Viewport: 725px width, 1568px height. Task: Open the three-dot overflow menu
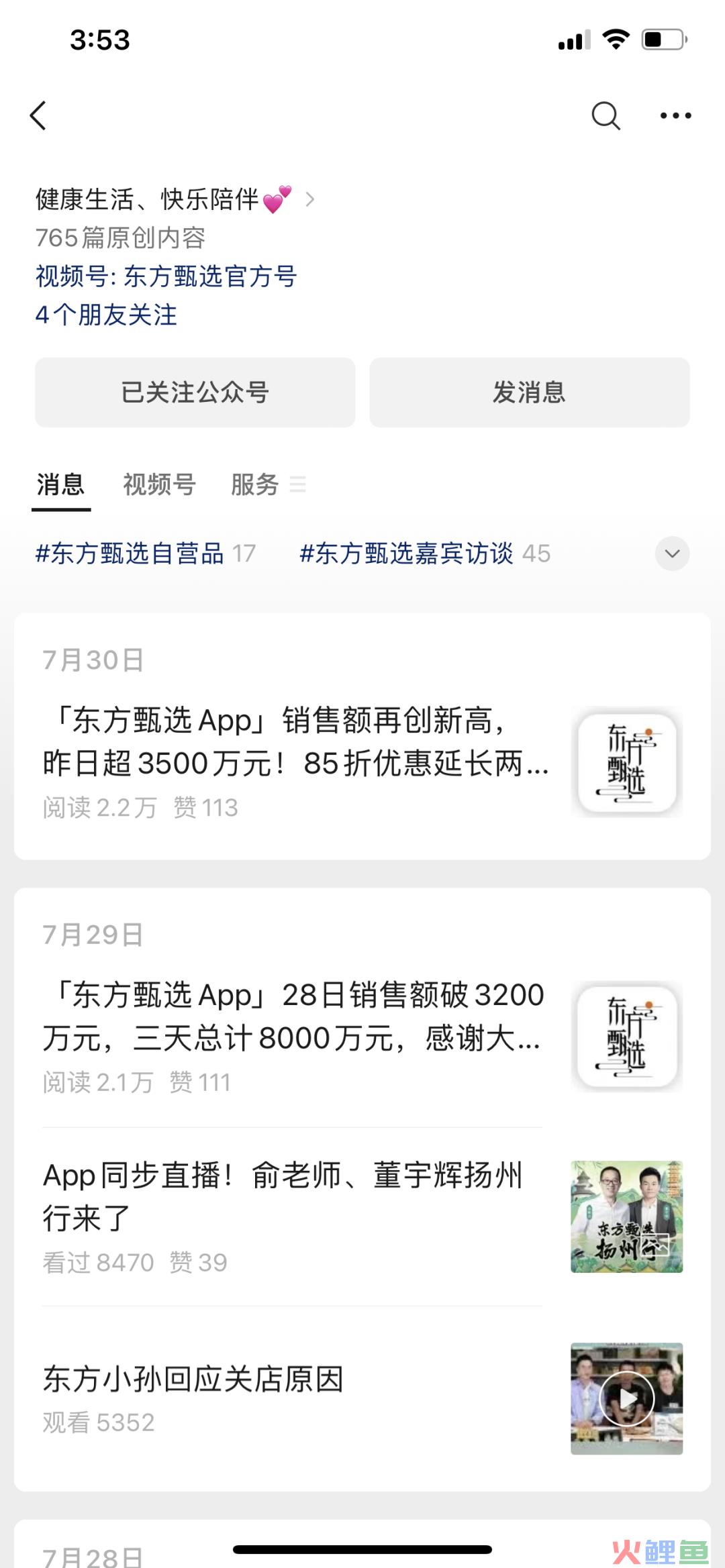[675, 115]
